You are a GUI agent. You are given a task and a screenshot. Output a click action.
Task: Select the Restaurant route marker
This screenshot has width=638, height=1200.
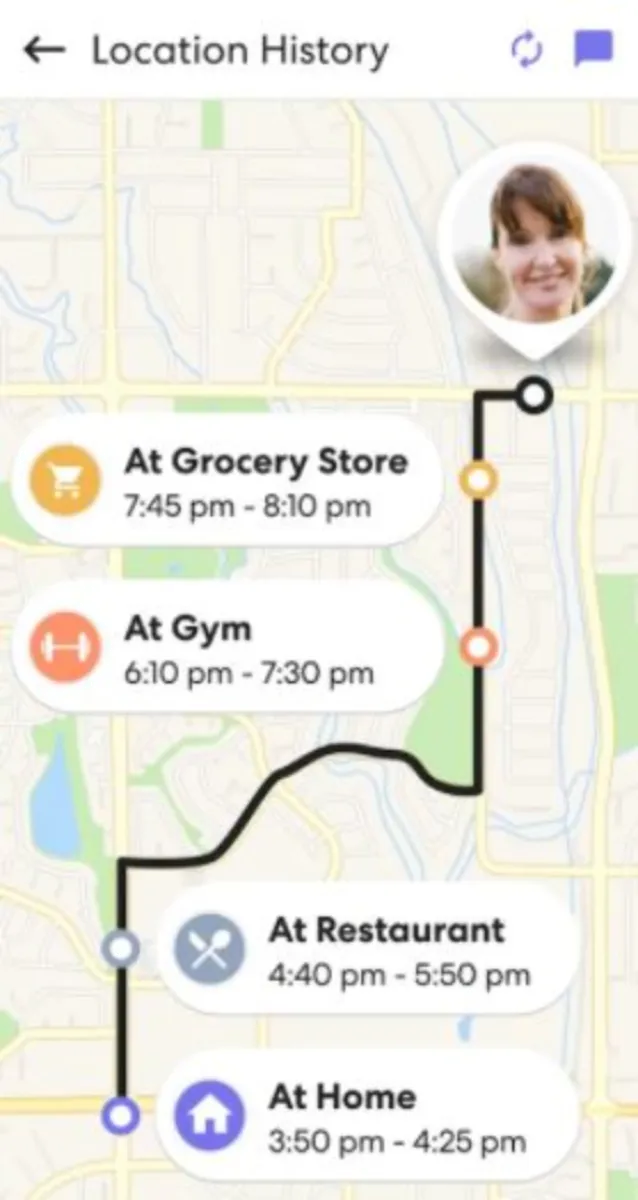(121, 947)
